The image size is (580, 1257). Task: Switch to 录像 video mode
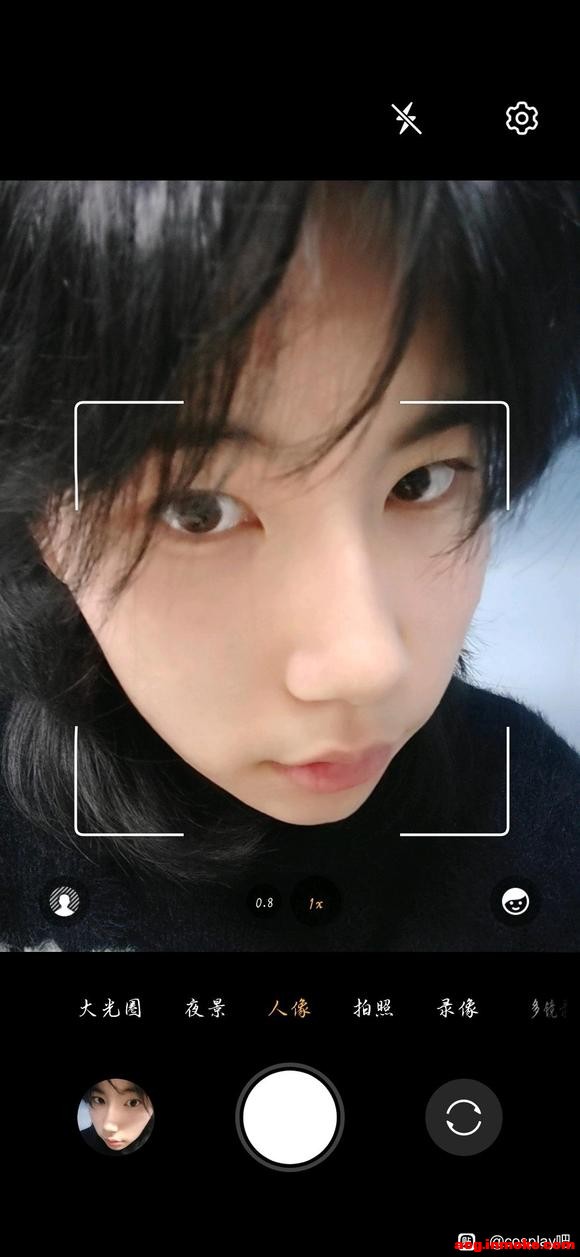coord(458,1008)
